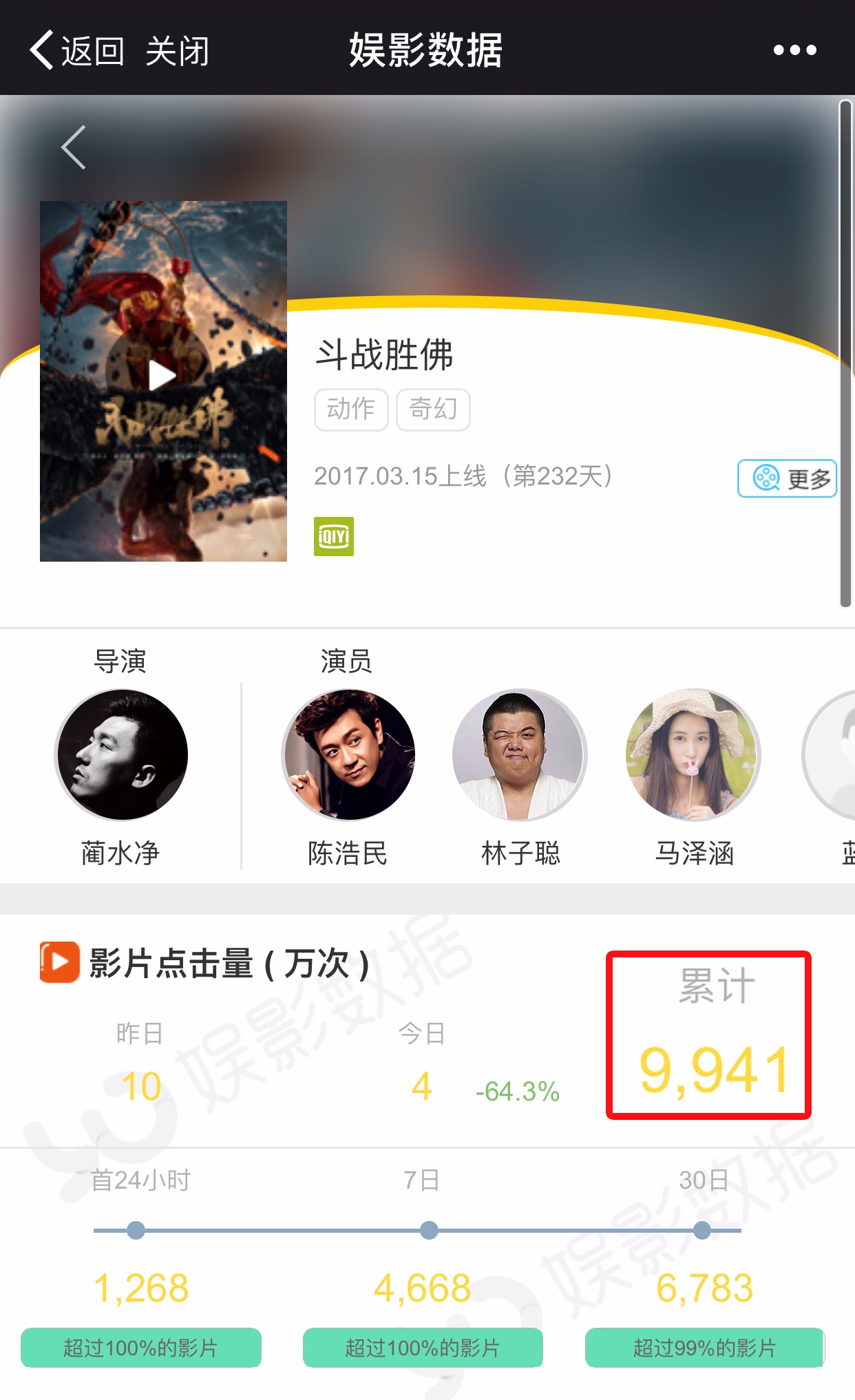Open the 更多 button
855x1400 pixels.
coord(787,478)
